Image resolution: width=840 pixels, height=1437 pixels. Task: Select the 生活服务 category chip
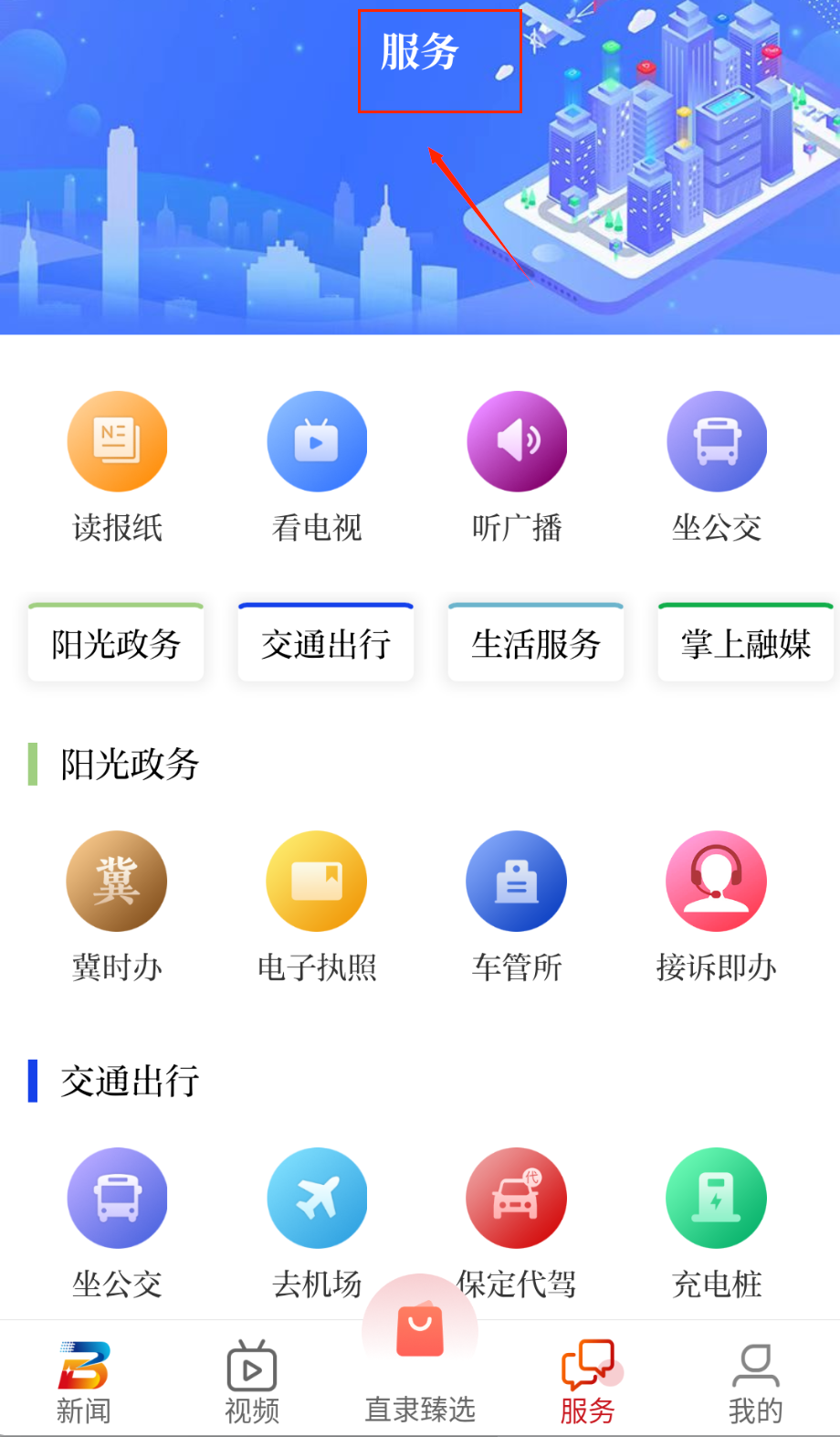pyautogui.click(x=536, y=643)
